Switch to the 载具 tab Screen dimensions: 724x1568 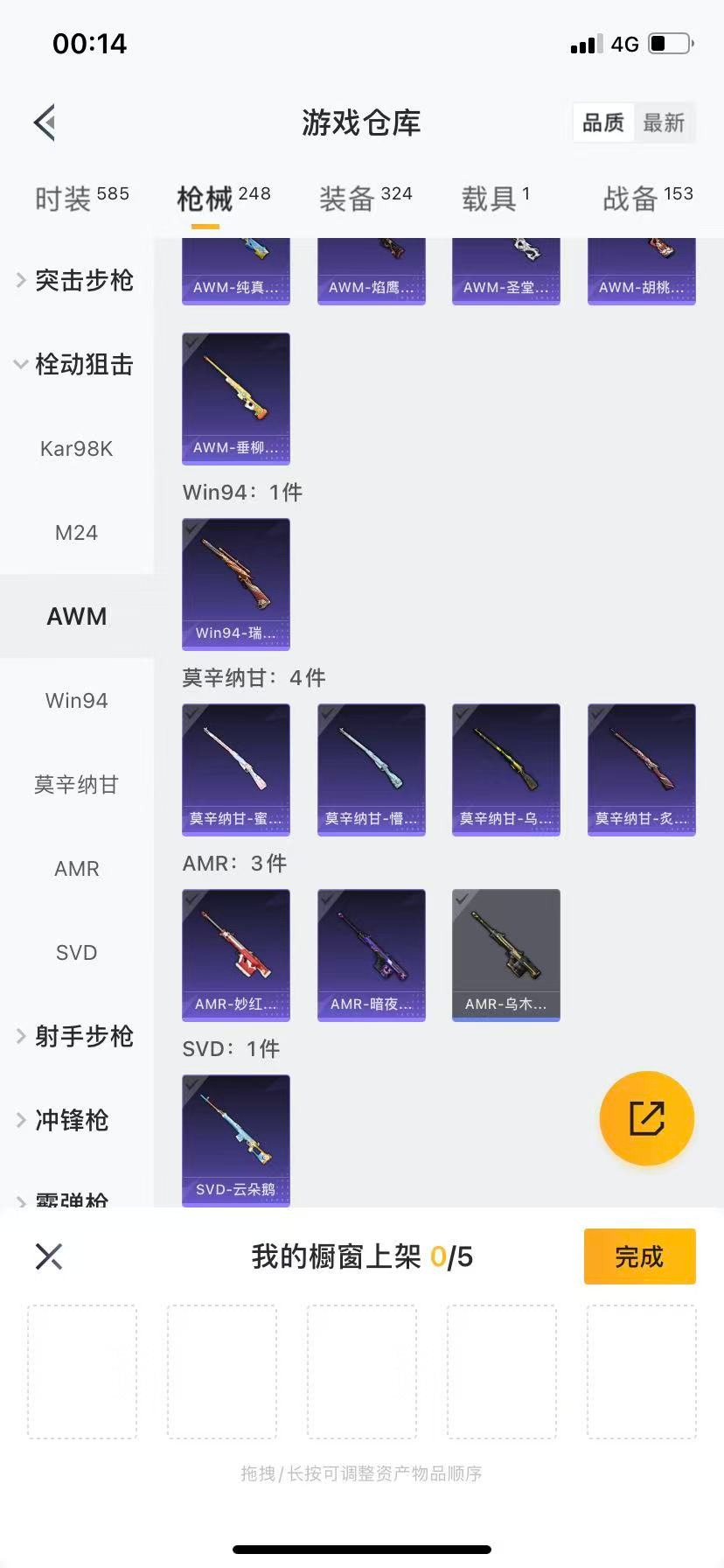495,198
